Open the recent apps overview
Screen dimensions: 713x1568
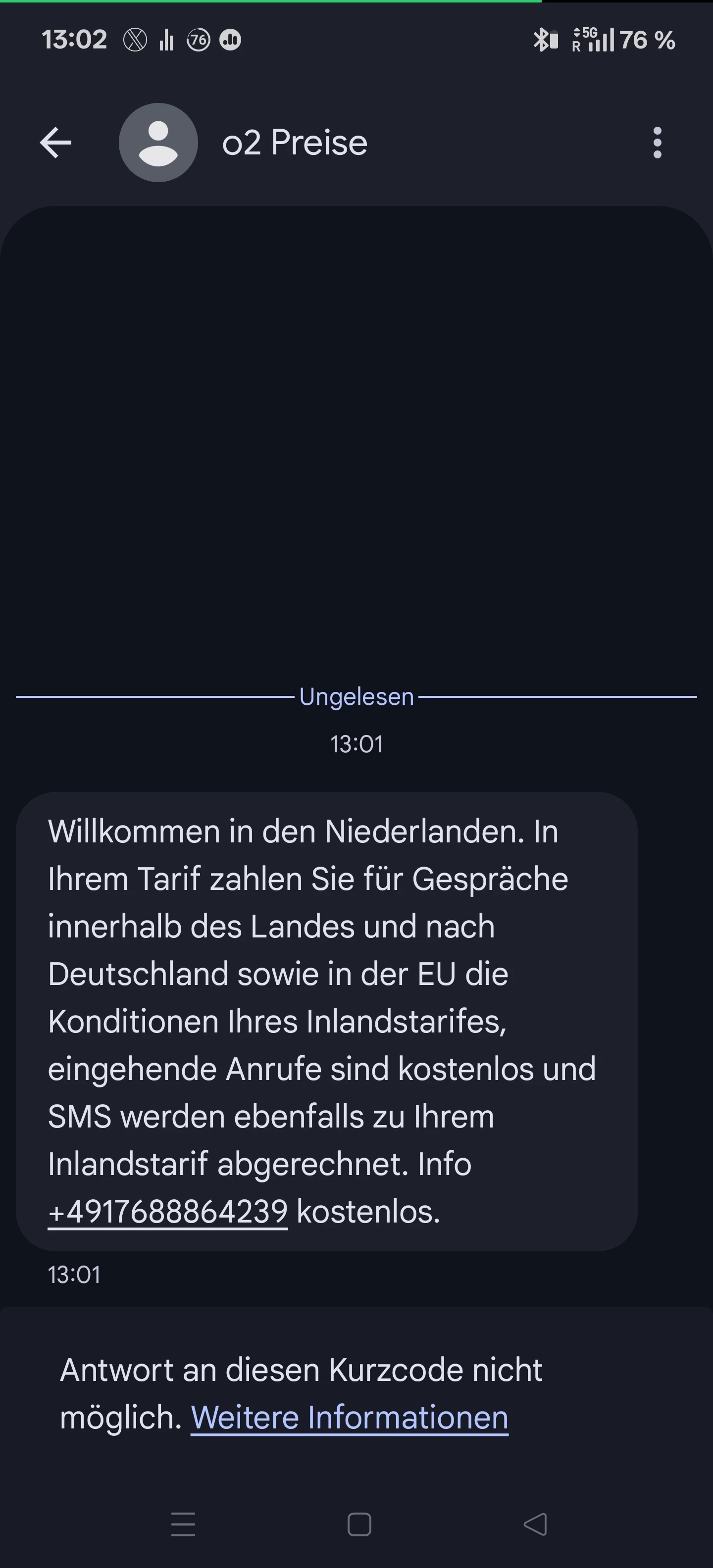[183, 1524]
